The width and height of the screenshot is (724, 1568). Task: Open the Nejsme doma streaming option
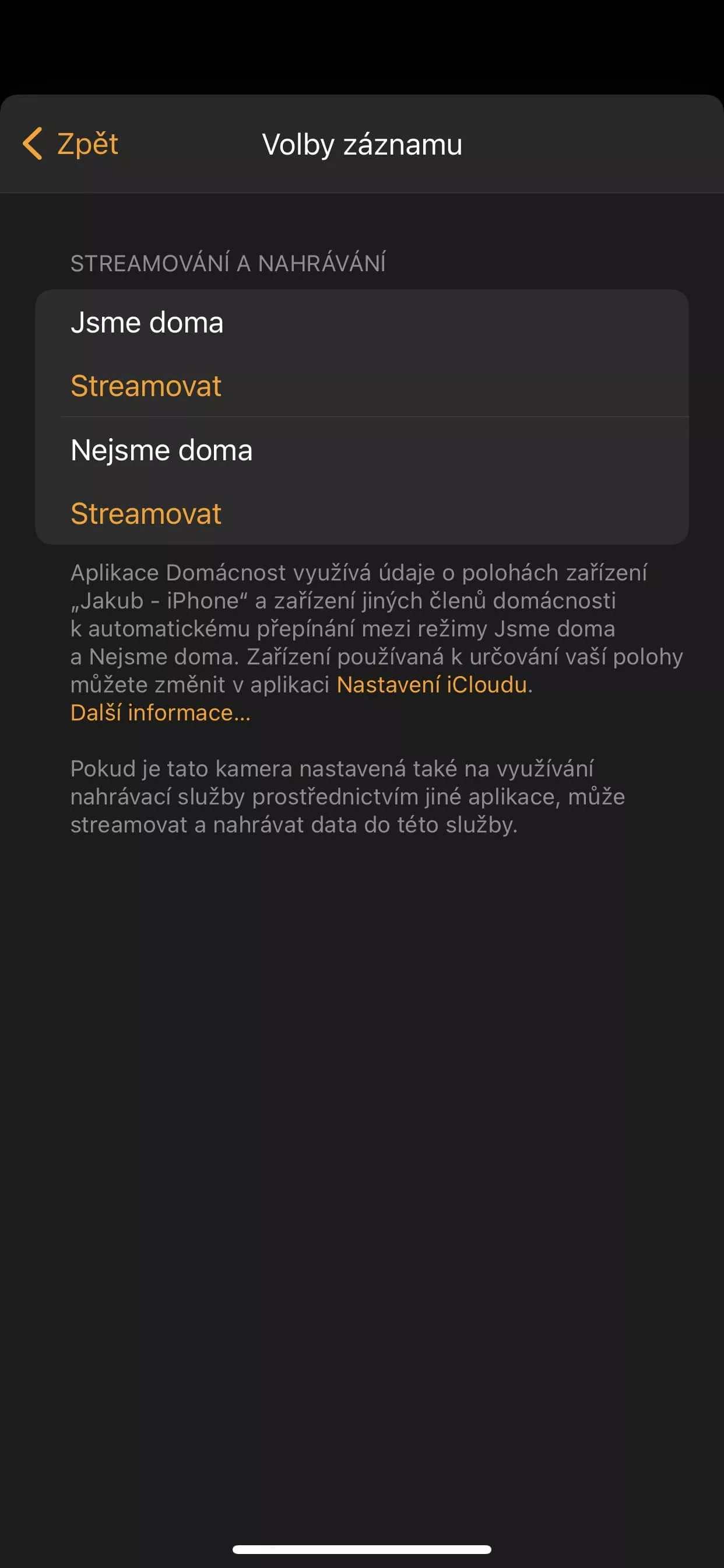click(362, 481)
